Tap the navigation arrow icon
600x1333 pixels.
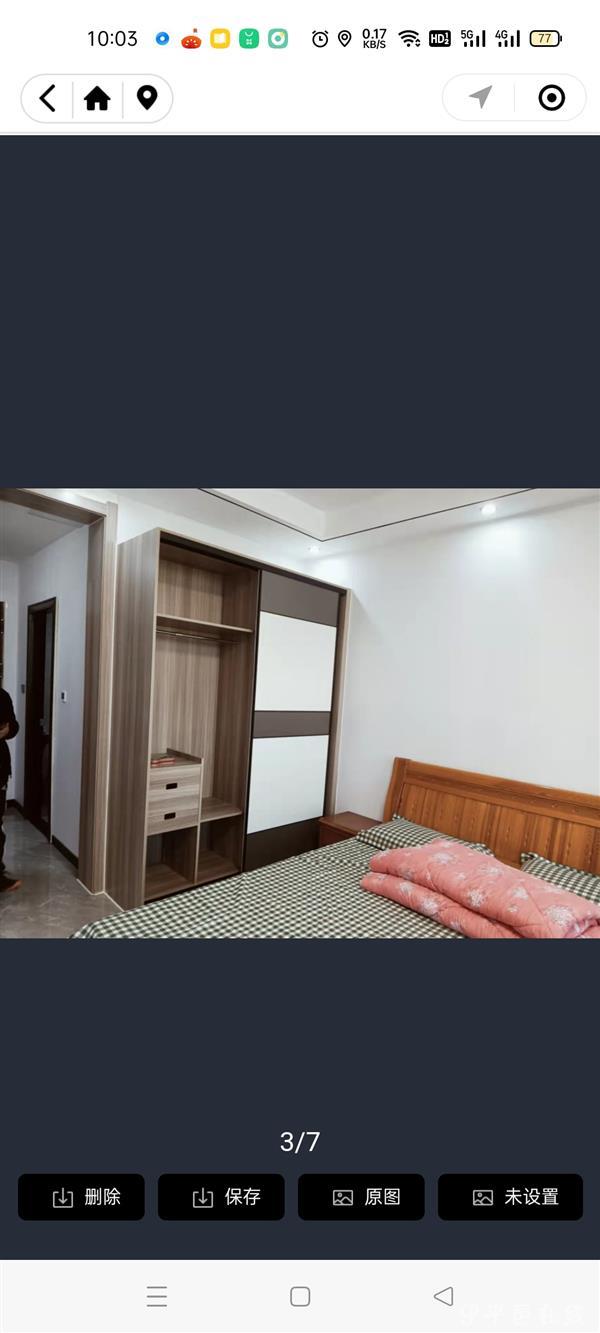[481, 97]
